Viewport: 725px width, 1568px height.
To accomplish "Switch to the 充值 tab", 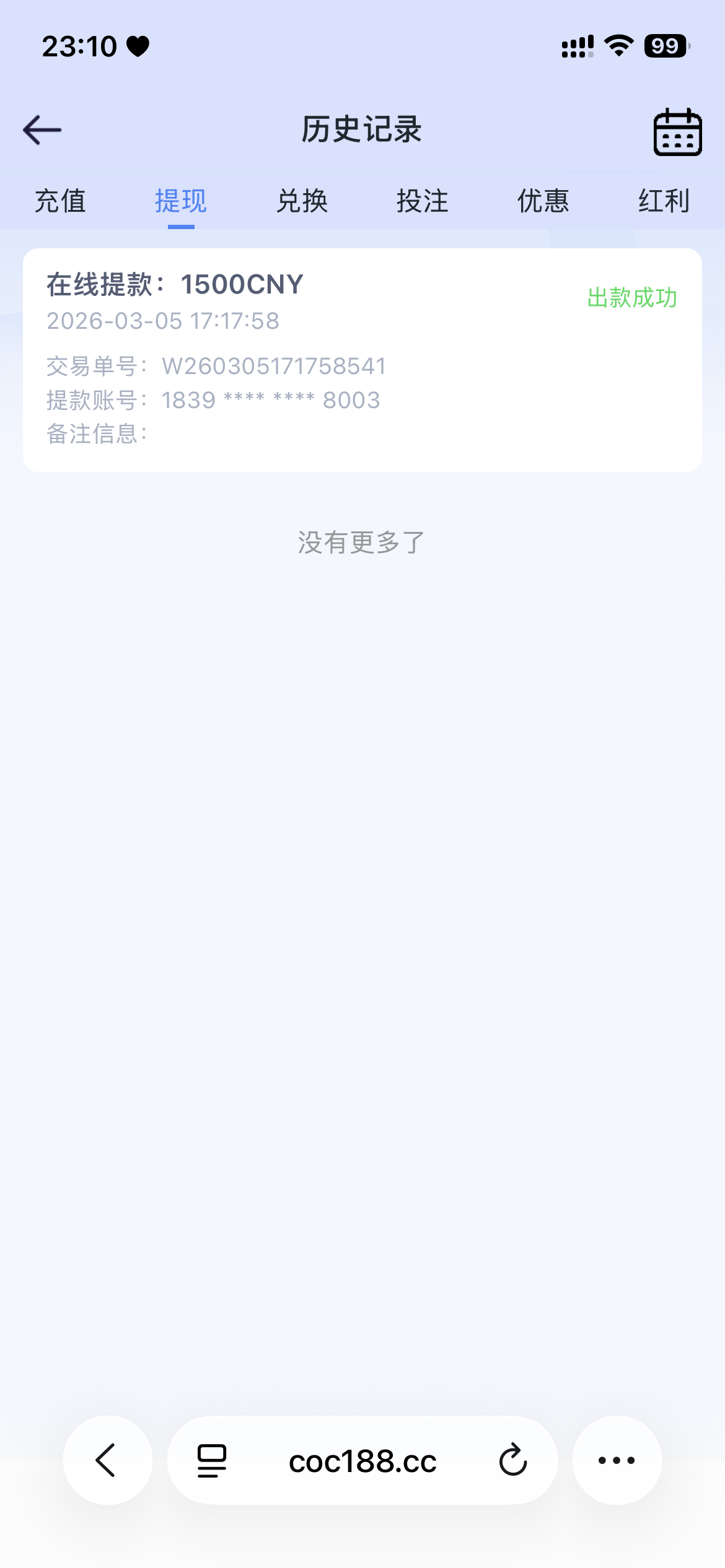I will click(x=60, y=201).
